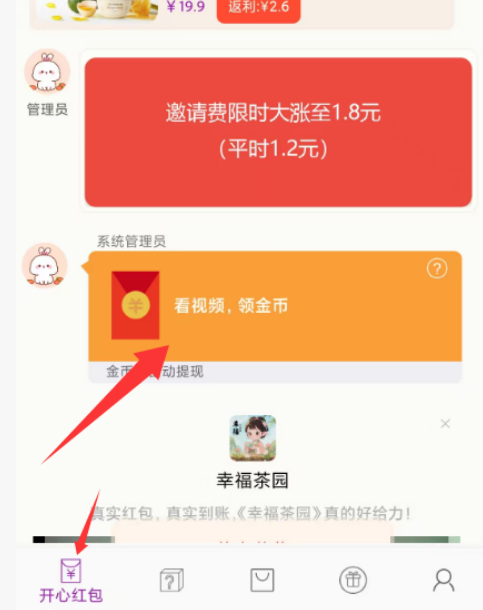Open the 幸福茶园 app icon

click(253, 438)
